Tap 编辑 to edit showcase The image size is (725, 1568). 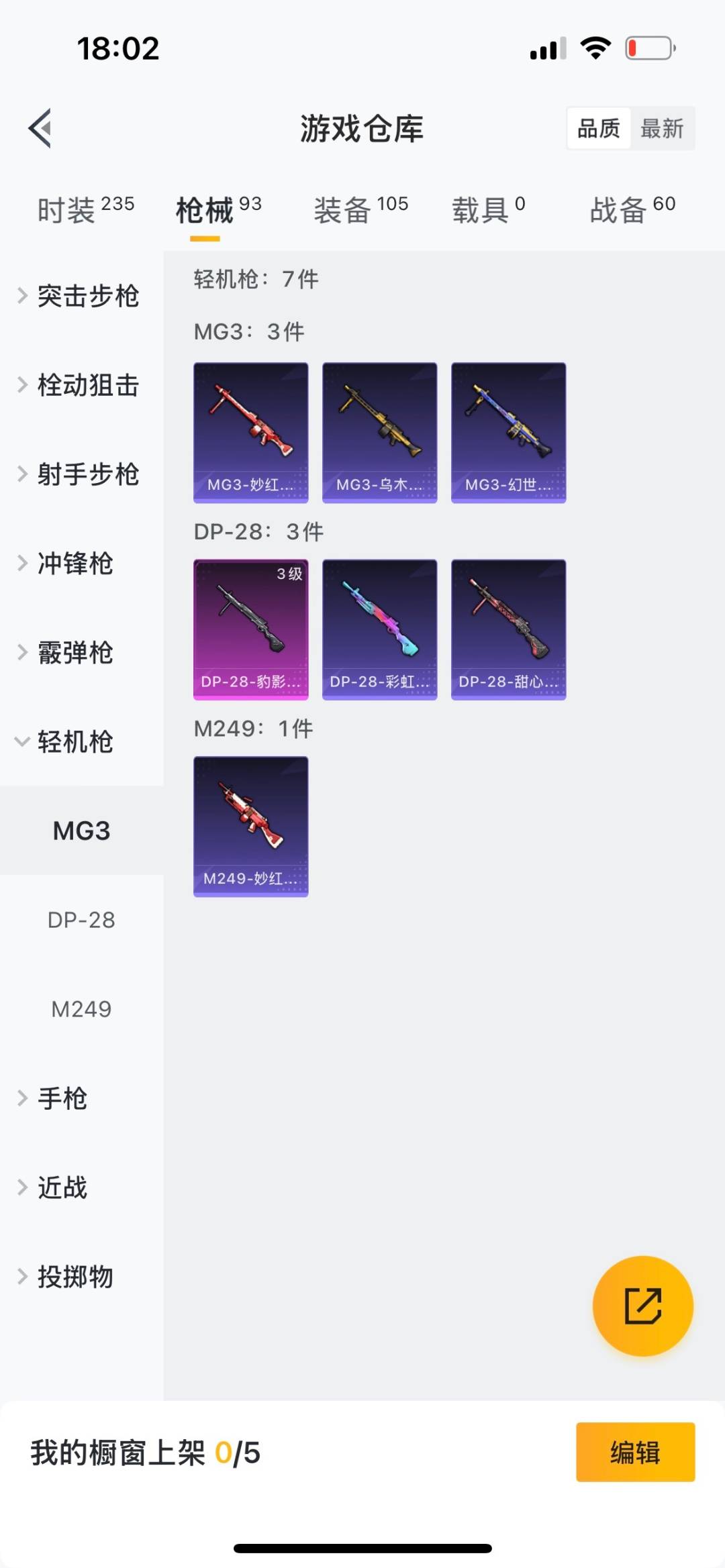point(635,1452)
